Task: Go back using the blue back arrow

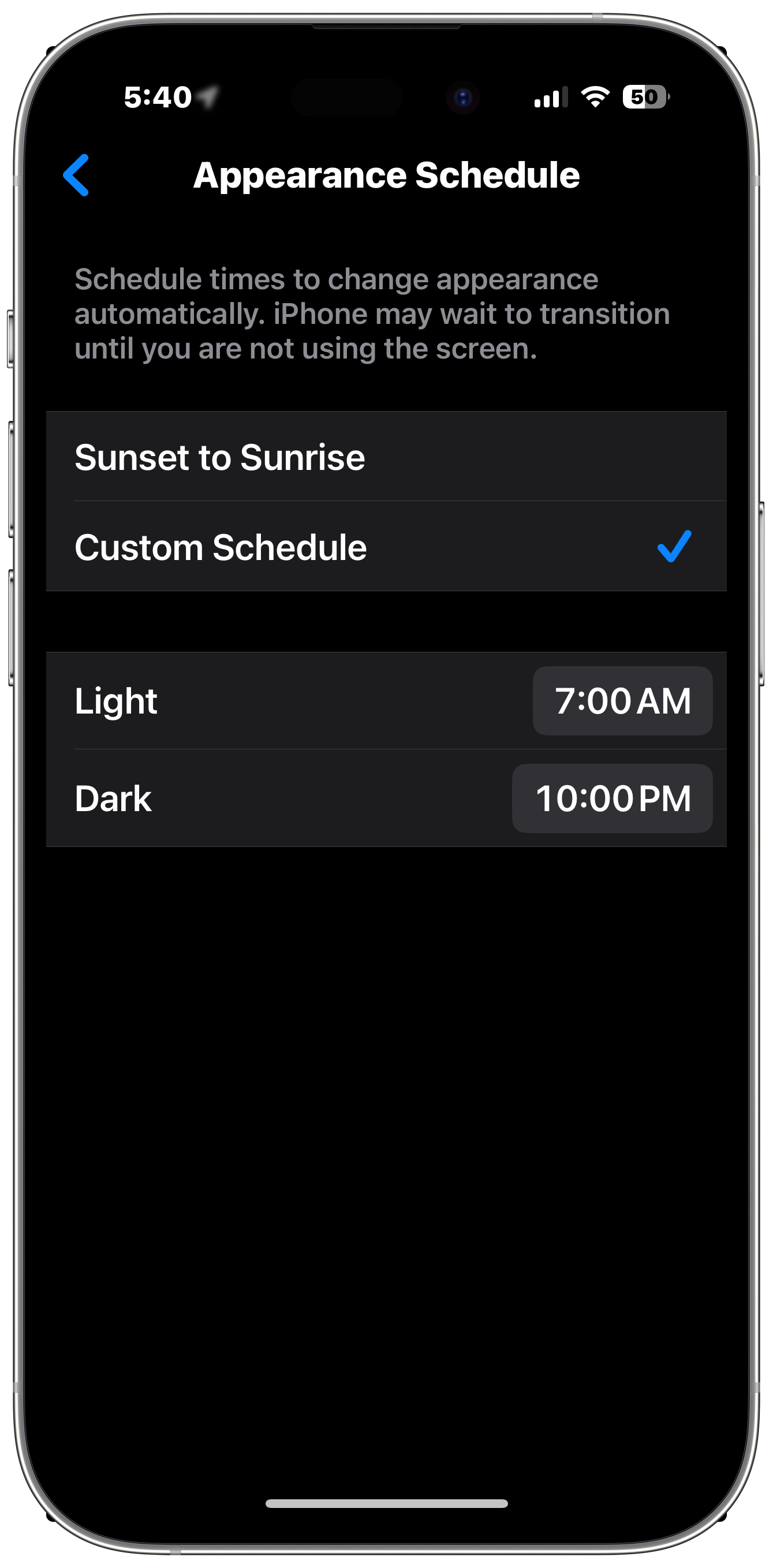Action: pos(76,176)
